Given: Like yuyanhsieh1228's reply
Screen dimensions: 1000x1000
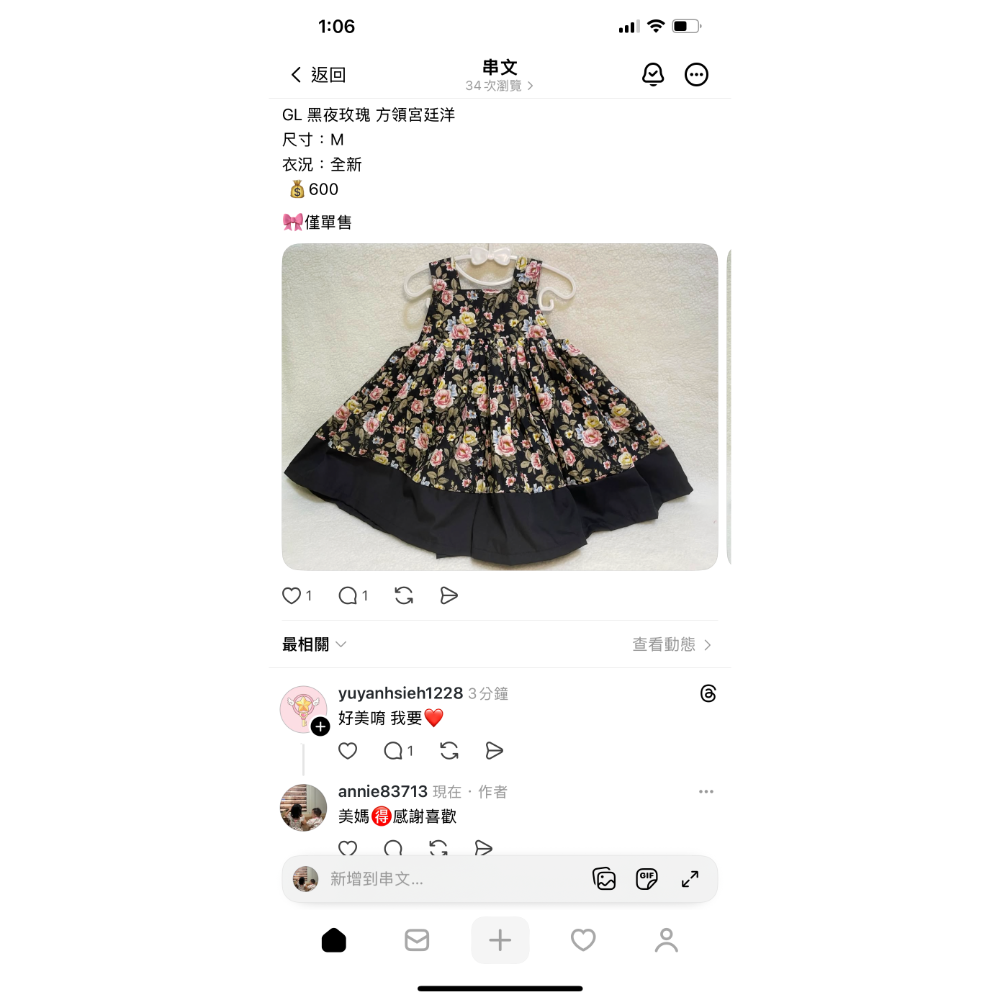Looking at the screenshot, I should (x=347, y=751).
